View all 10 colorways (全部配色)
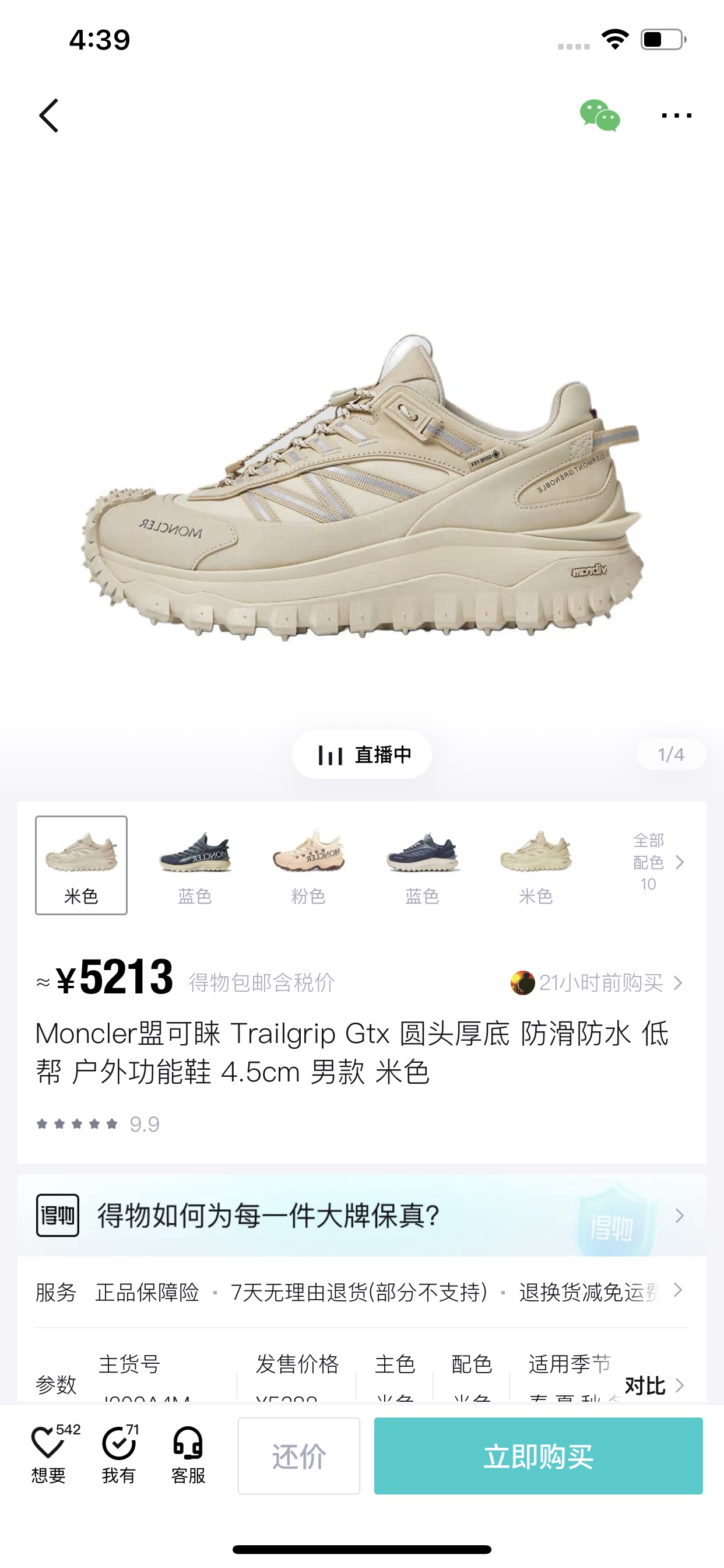The width and height of the screenshot is (724, 1568). coord(657,862)
